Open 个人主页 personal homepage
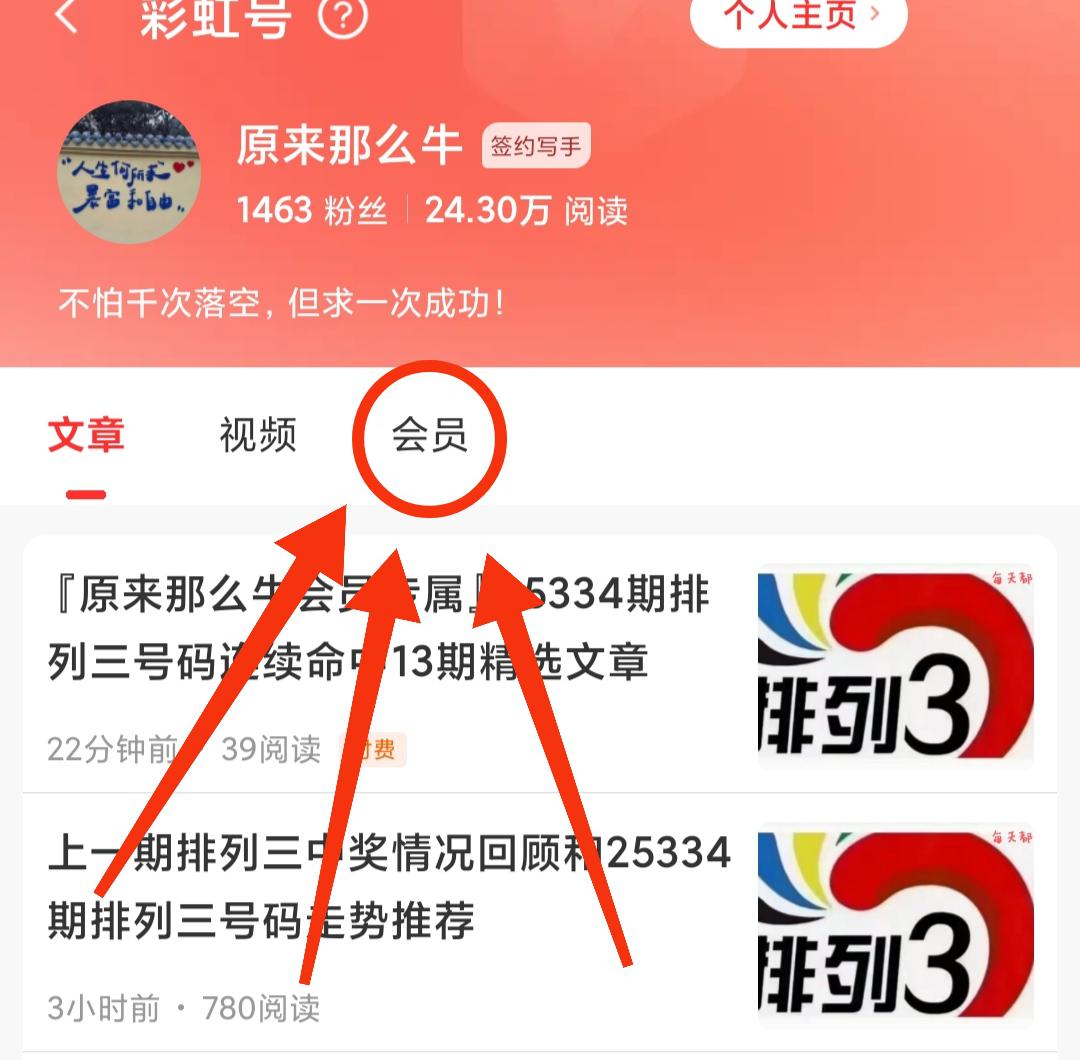Screen dimensions: 1080x1060 798,16
